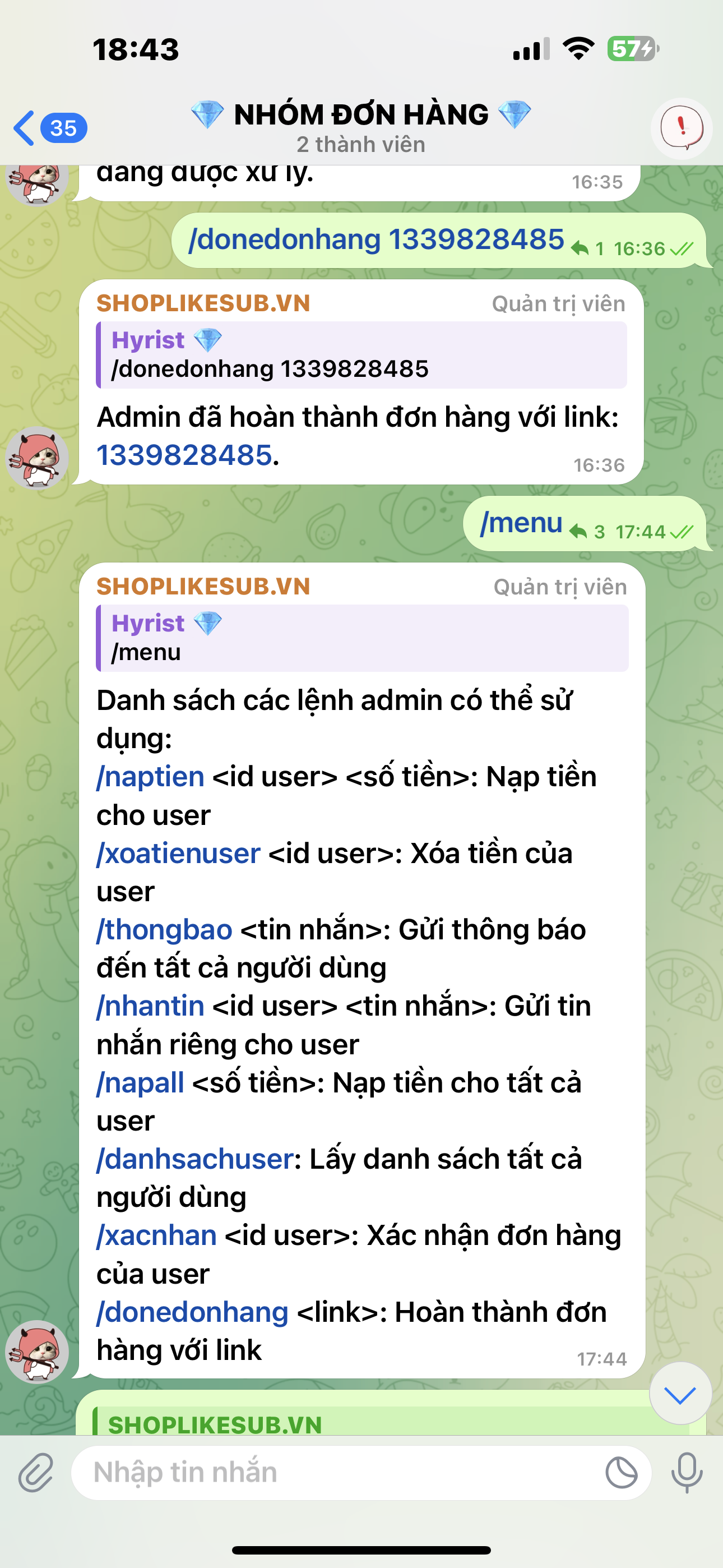
Task: Tap the microphone to record voice
Action: [687, 1473]
